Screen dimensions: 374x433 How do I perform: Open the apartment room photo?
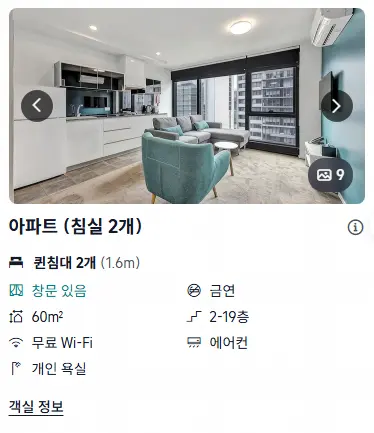point(187,106)
